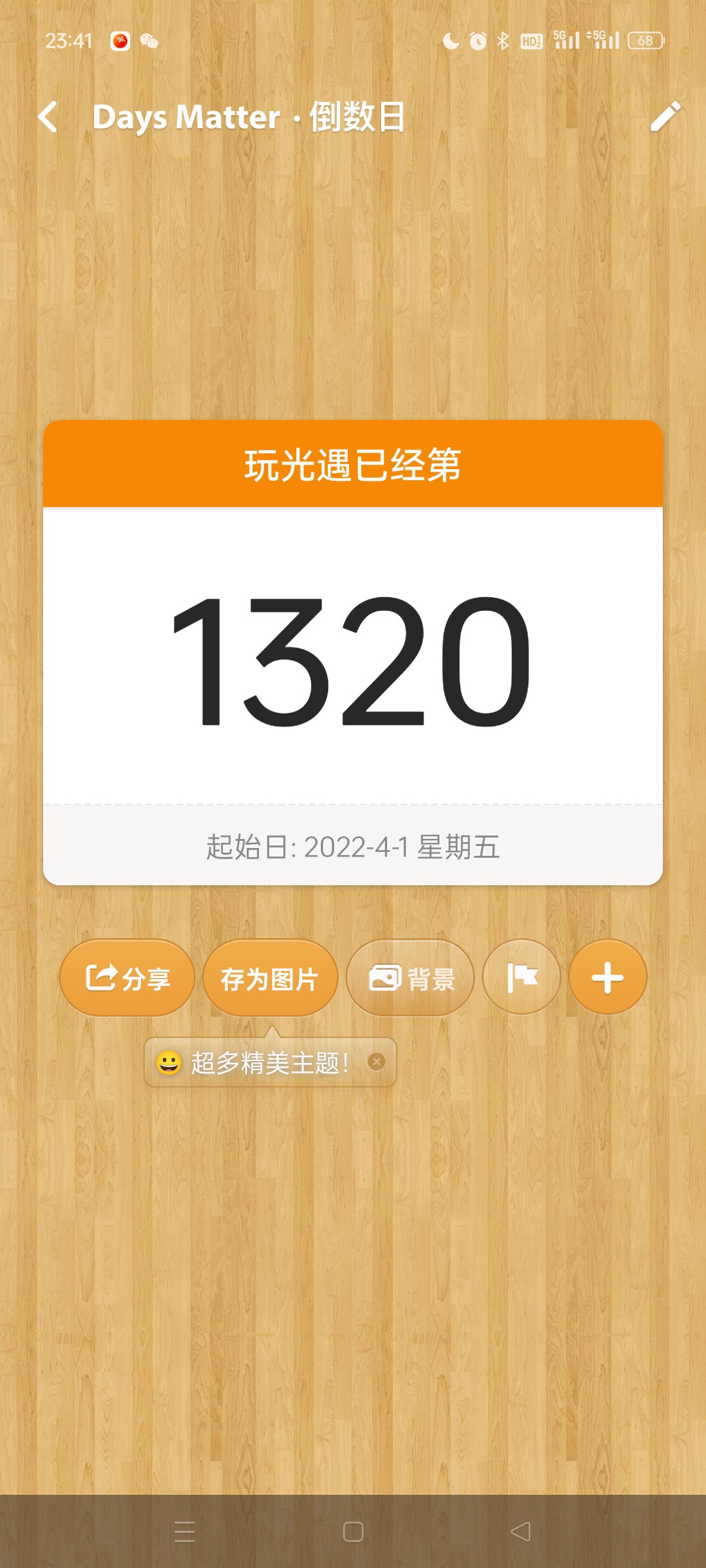706x1568 pixels.
Task: Add a new event with plus button
Action: (x=607, y=977)
